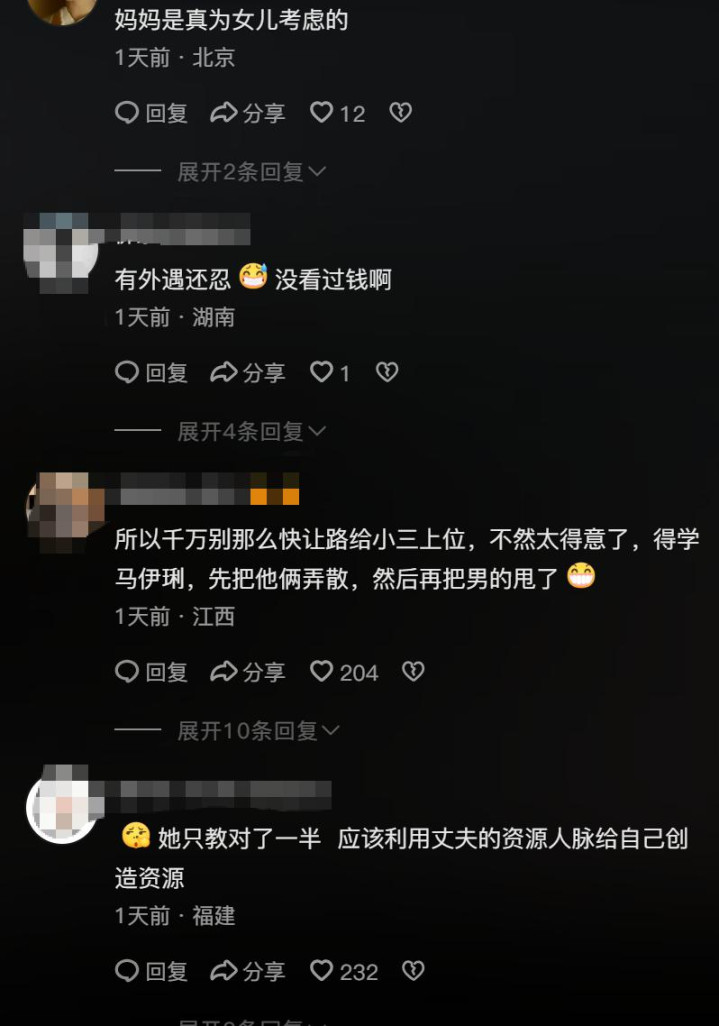Image resolution: width=719 pixels, height=1026 pixels.
Task: Like the comment with 204 likes
Action: pos(343,671)
